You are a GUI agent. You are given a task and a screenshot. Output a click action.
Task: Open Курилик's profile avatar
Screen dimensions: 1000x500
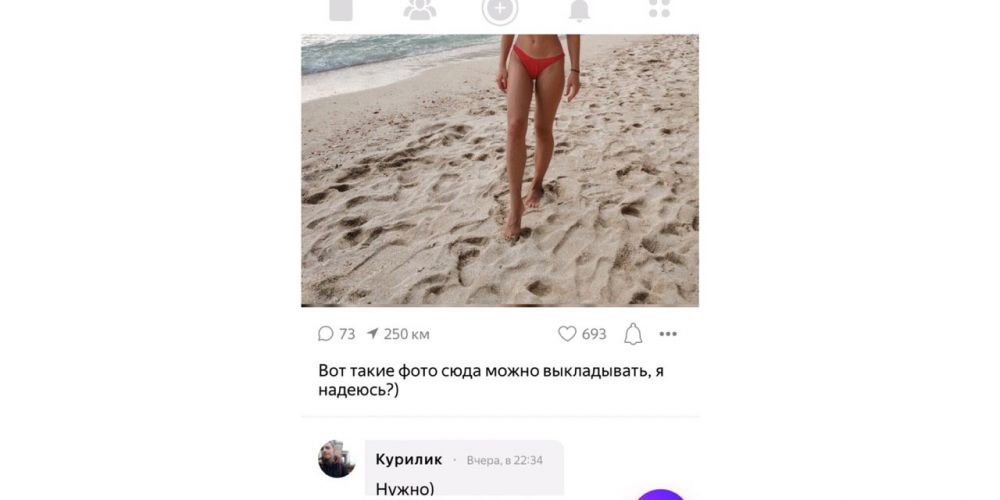point(336,459)
